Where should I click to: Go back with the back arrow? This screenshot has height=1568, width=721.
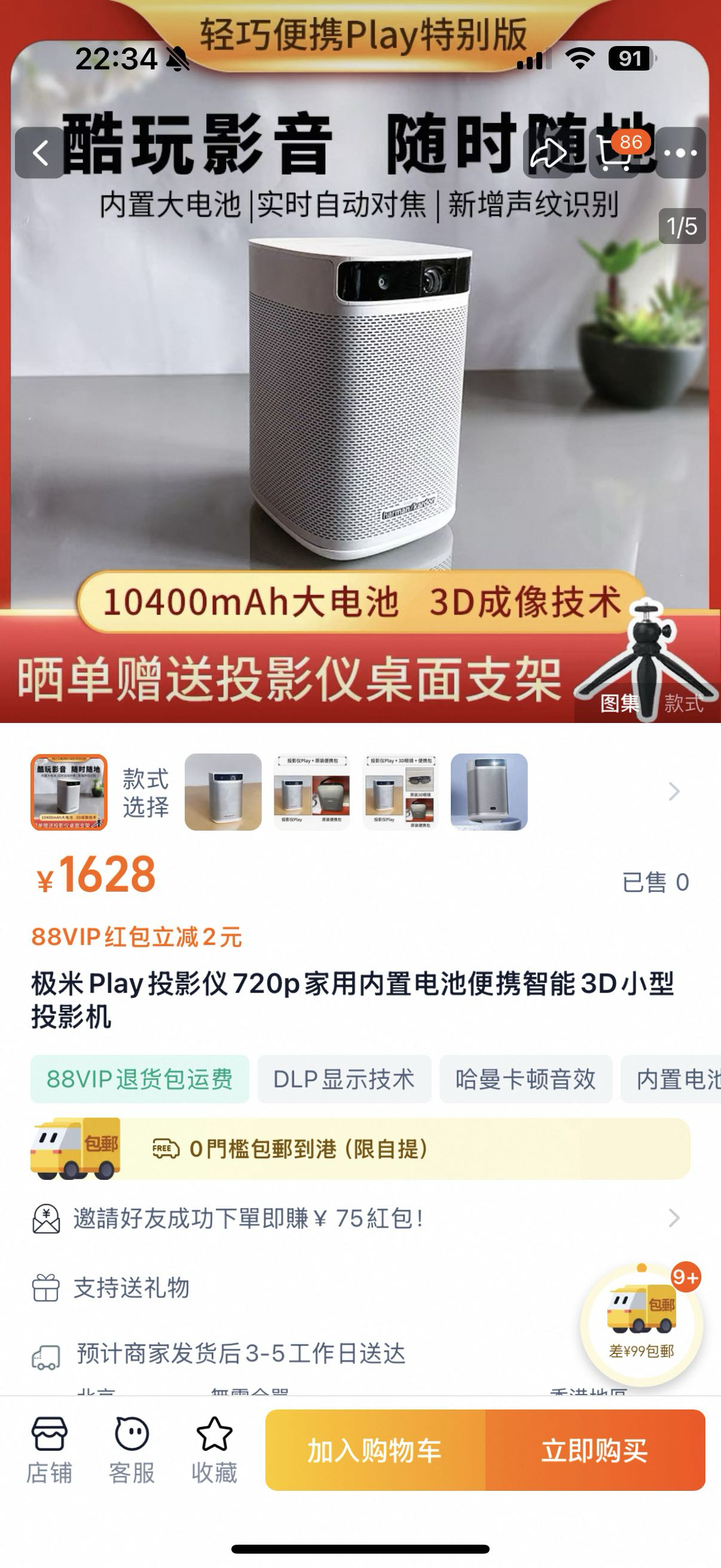click(40, 152)
